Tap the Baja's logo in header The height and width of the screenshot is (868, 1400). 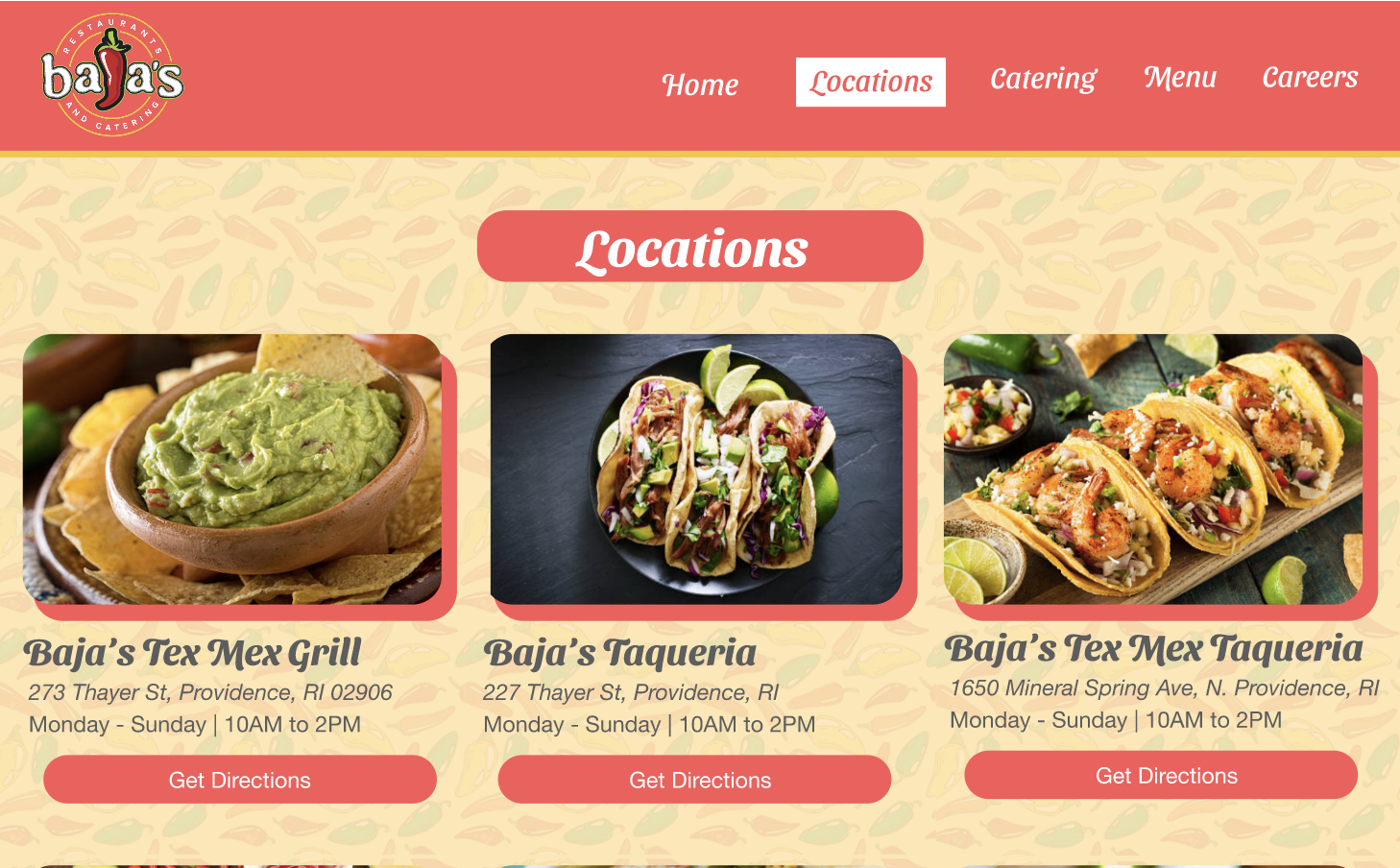[x=112, y=76]
